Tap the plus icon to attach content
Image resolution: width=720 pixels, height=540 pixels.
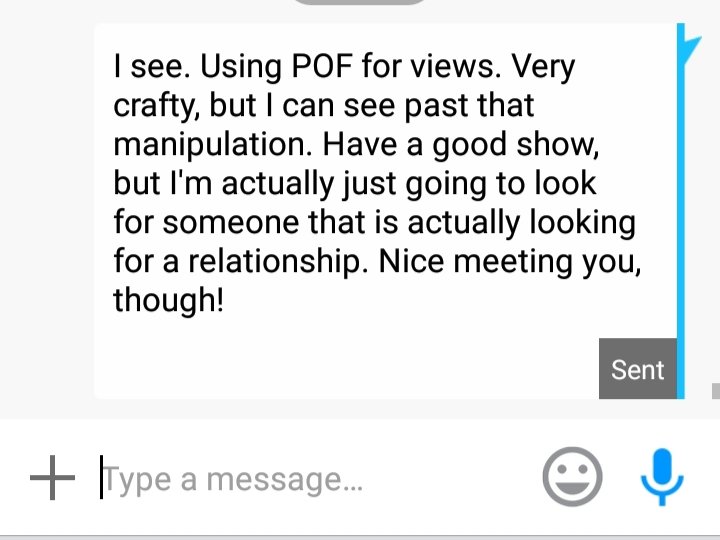tap(52, 479)
